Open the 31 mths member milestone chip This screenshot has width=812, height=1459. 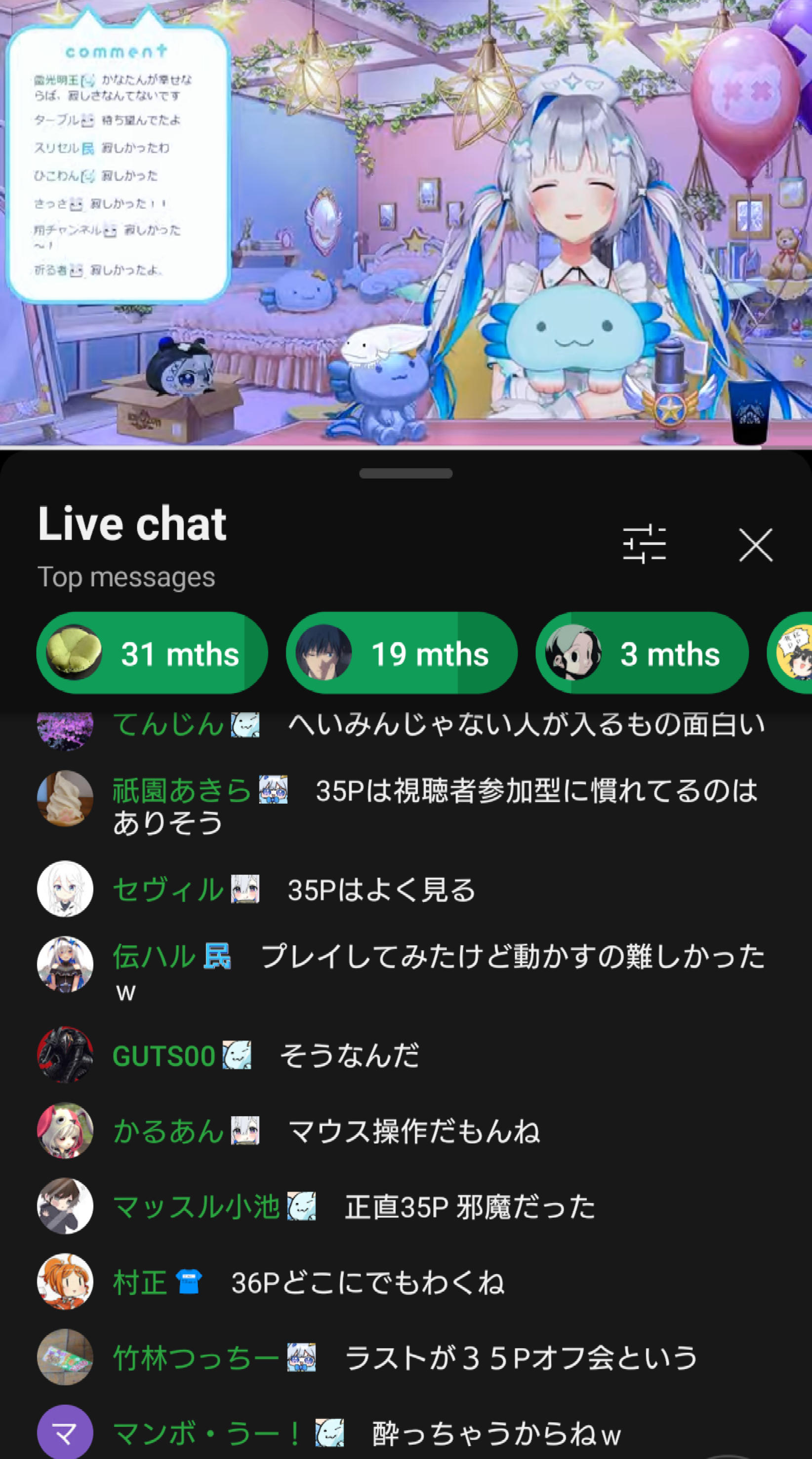point(152,653)
